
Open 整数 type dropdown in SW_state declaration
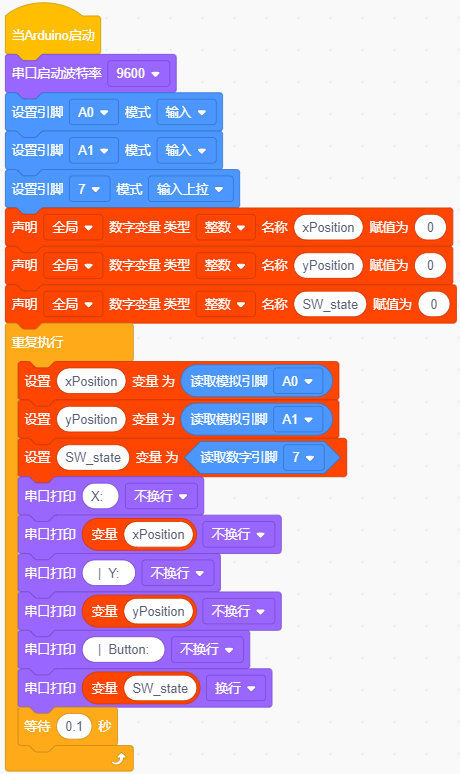pos(226,304)
